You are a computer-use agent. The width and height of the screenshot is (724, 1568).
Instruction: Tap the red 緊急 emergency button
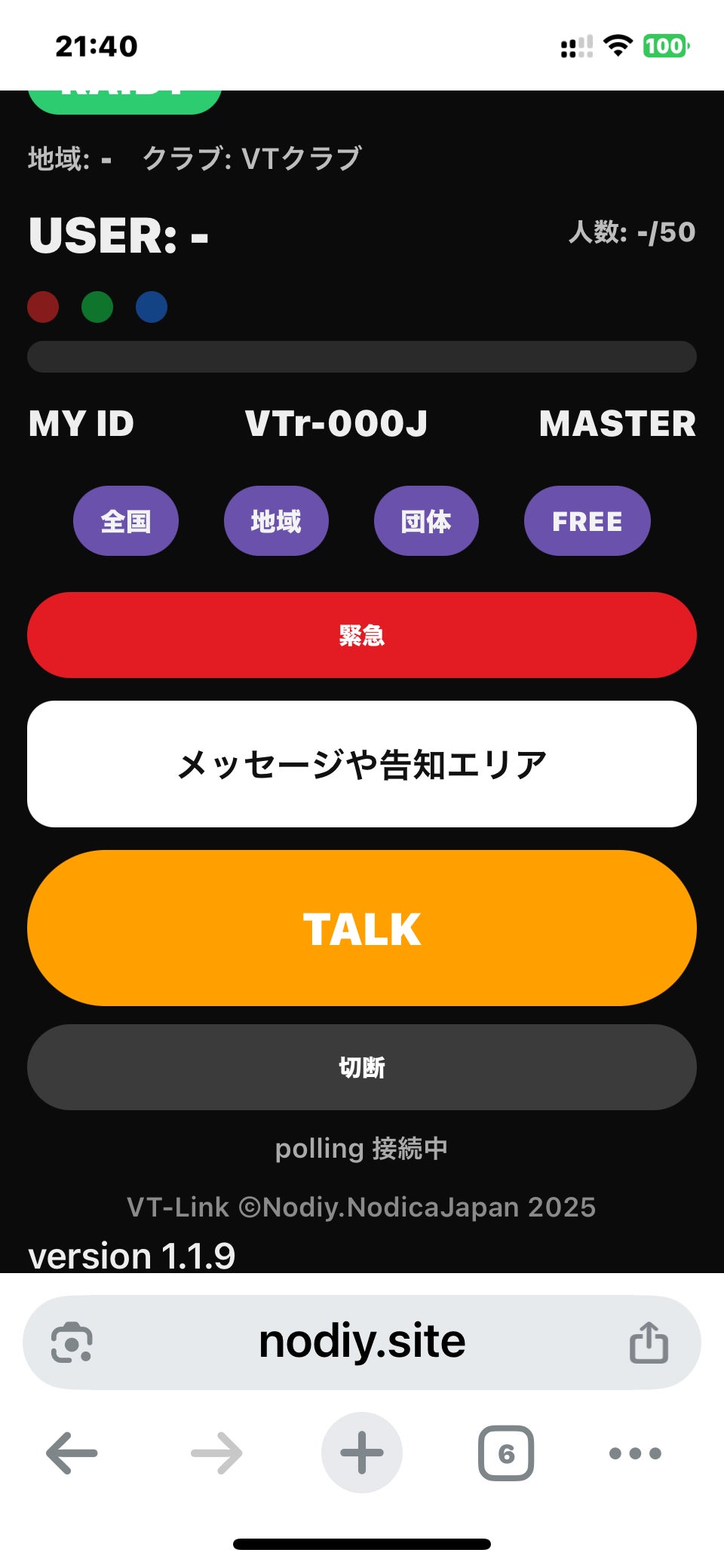tap(362, 635)
